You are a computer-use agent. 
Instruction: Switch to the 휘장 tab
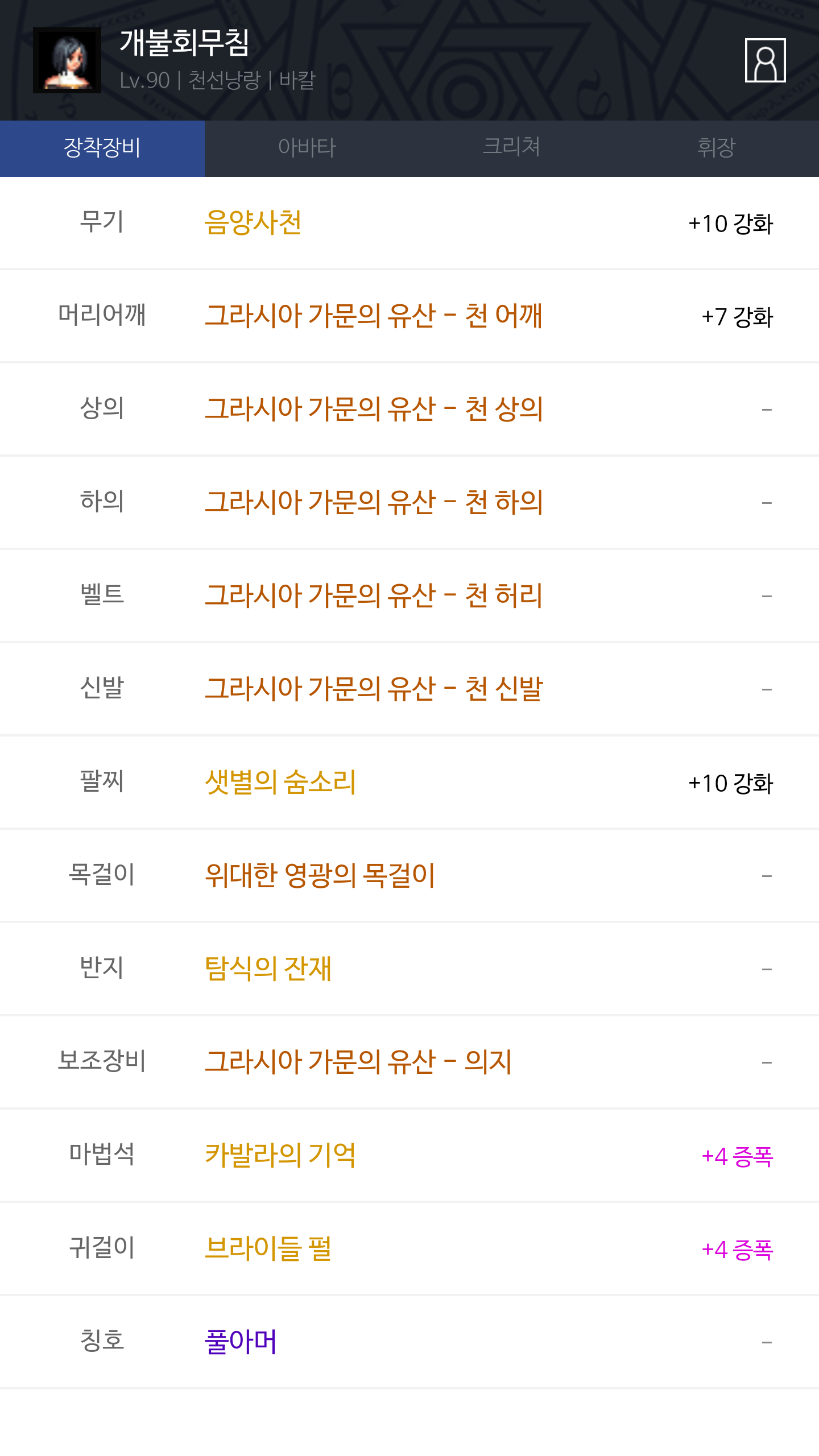pyautogui.click(x=717, y=148)
